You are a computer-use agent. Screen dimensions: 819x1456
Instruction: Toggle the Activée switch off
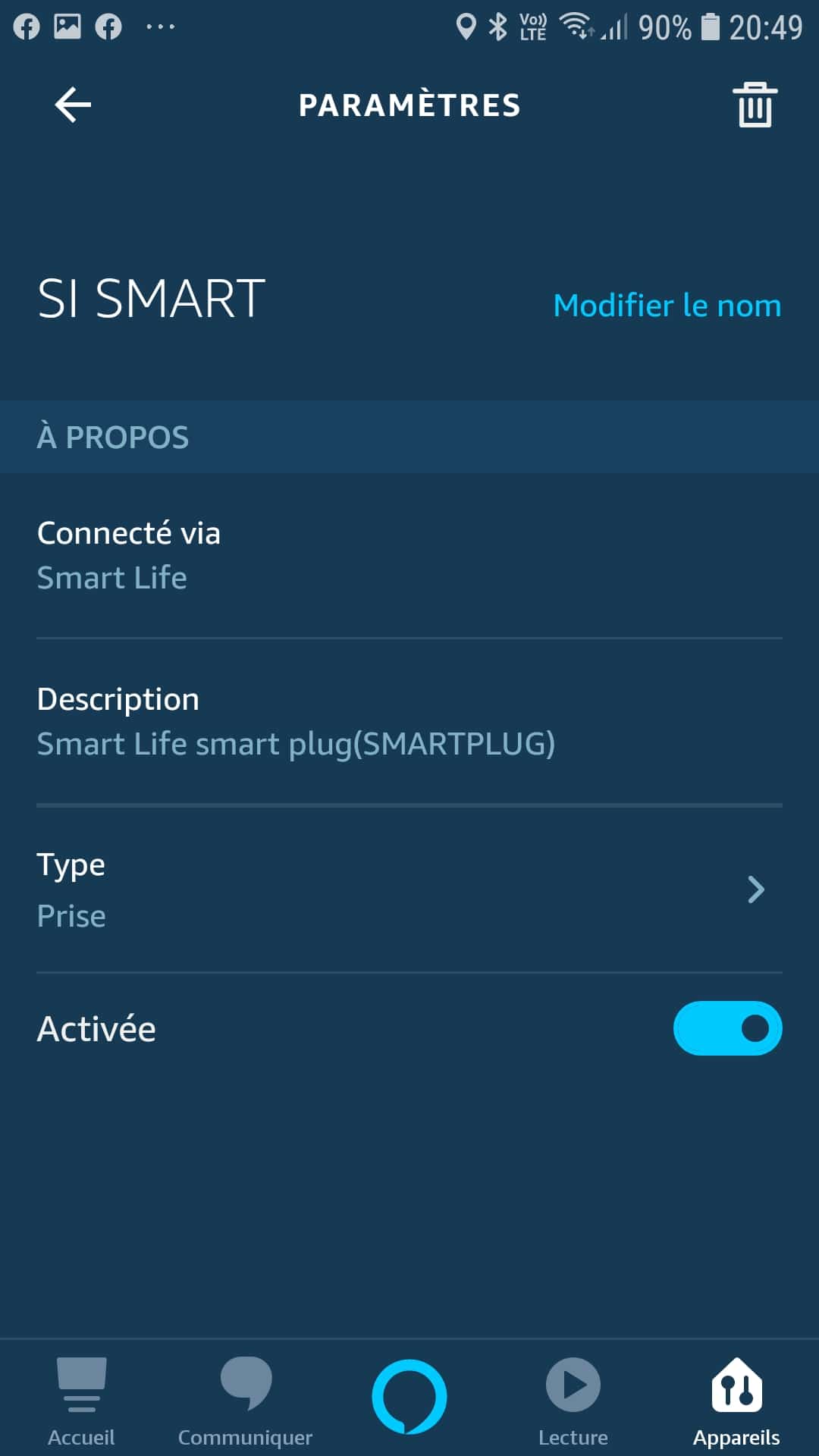pyautogui.click(x=727, y=1028)
